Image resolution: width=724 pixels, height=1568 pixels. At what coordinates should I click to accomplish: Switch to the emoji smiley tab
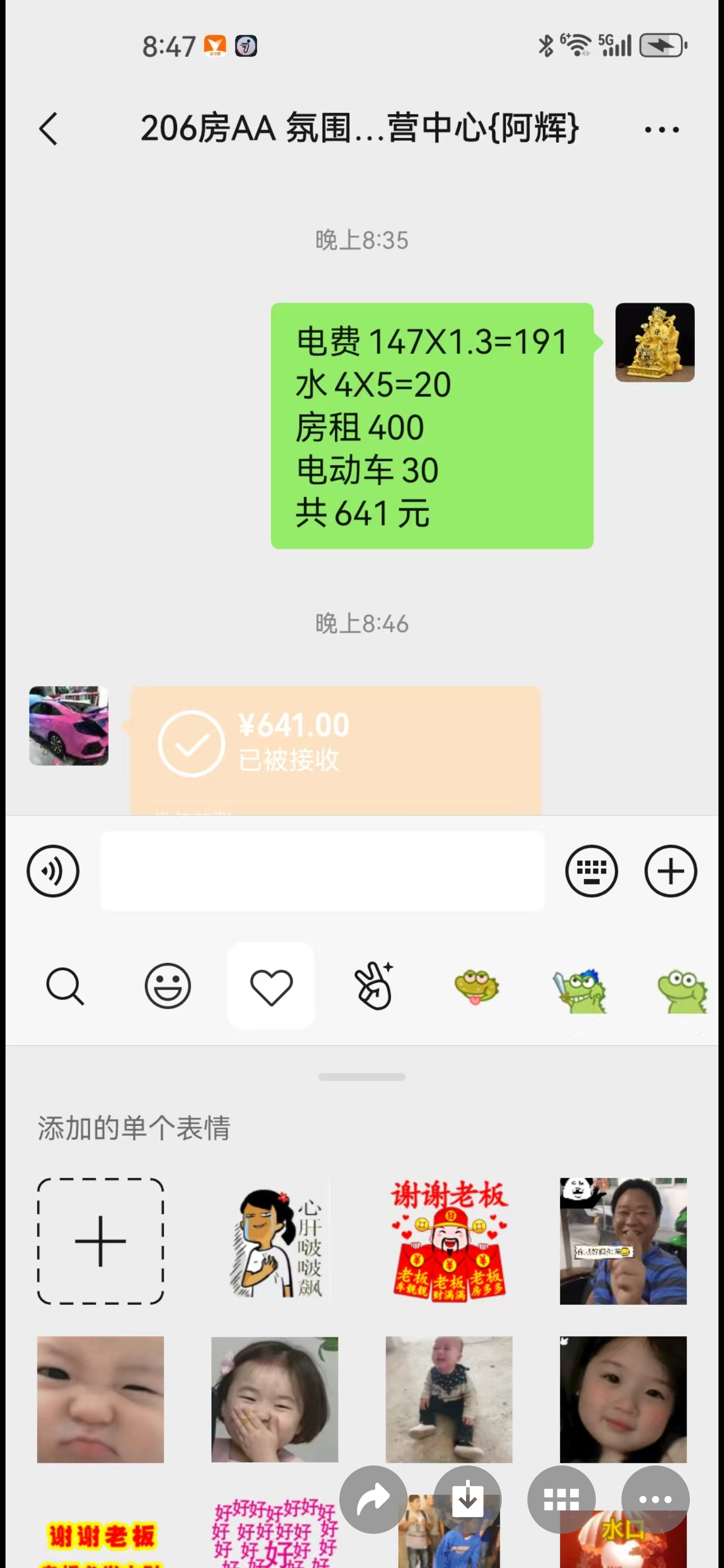pos(167,986)
